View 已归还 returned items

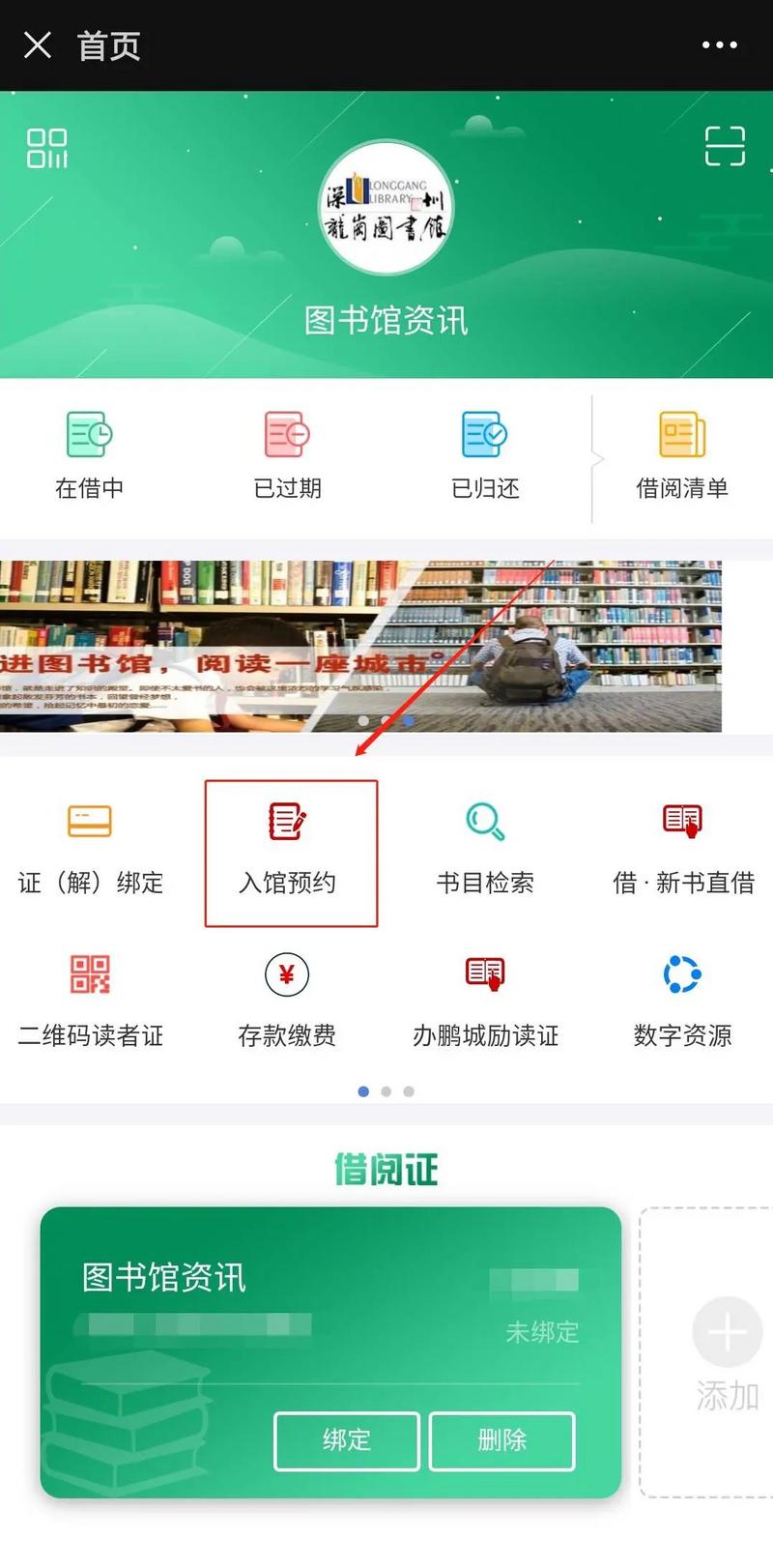click(x=485, y=456)
